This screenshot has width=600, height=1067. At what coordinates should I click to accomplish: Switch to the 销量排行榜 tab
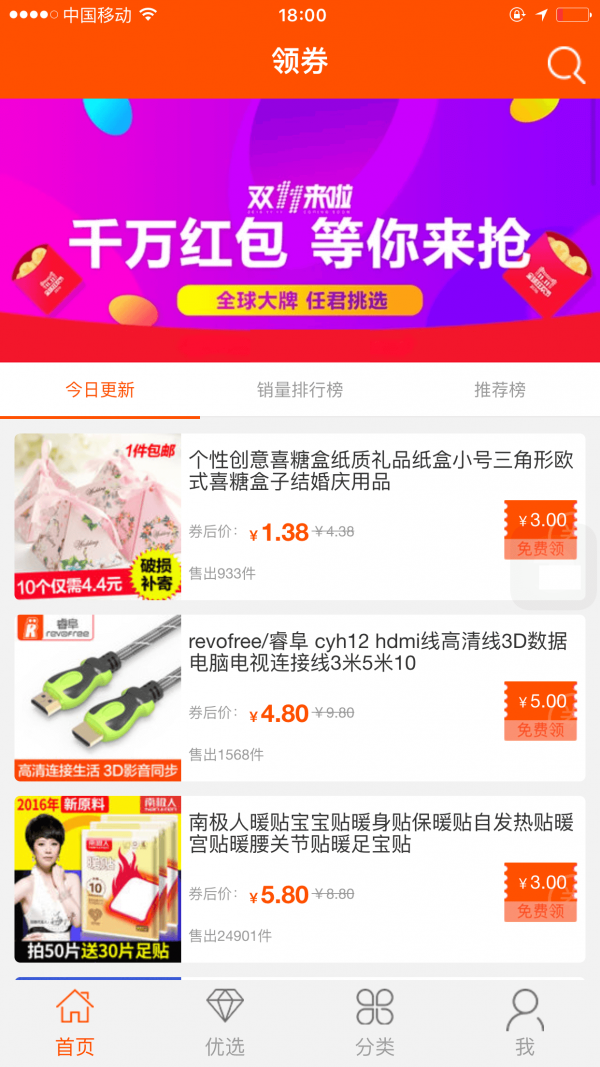[300, 390]
